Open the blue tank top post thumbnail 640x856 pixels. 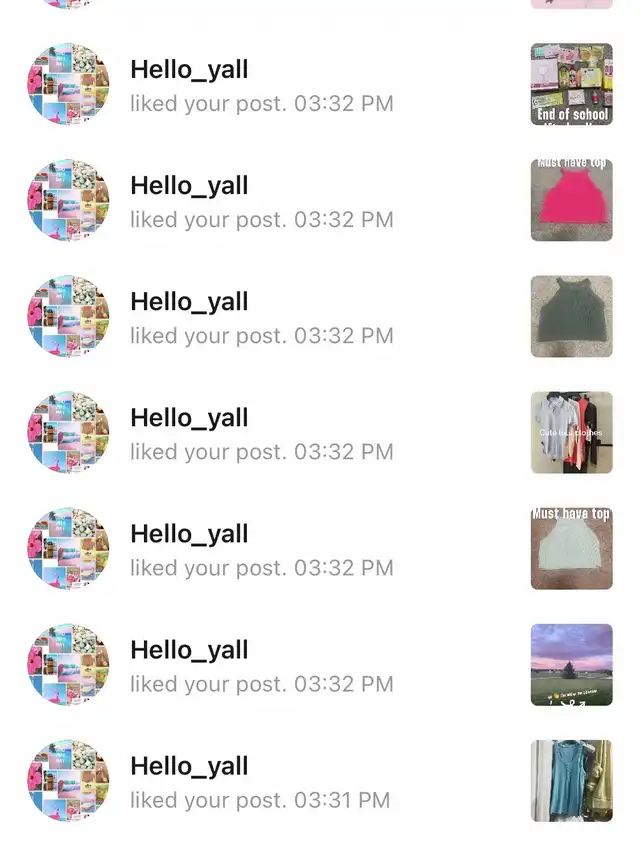[x=571, y=780]
